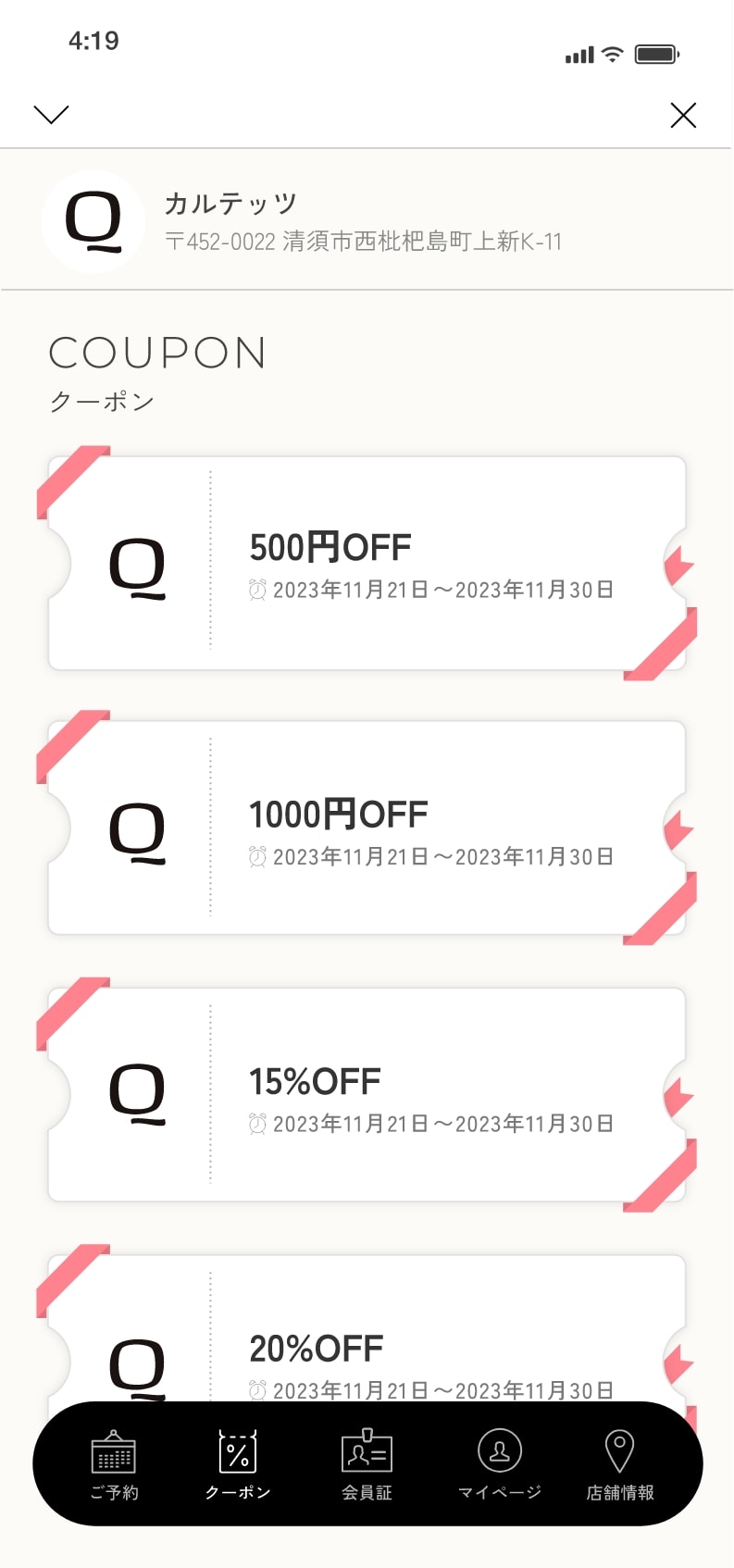This screenshot has height=1568, width=734.
Task: Open the 1000円OFF coupon
Action: point(367,828)
